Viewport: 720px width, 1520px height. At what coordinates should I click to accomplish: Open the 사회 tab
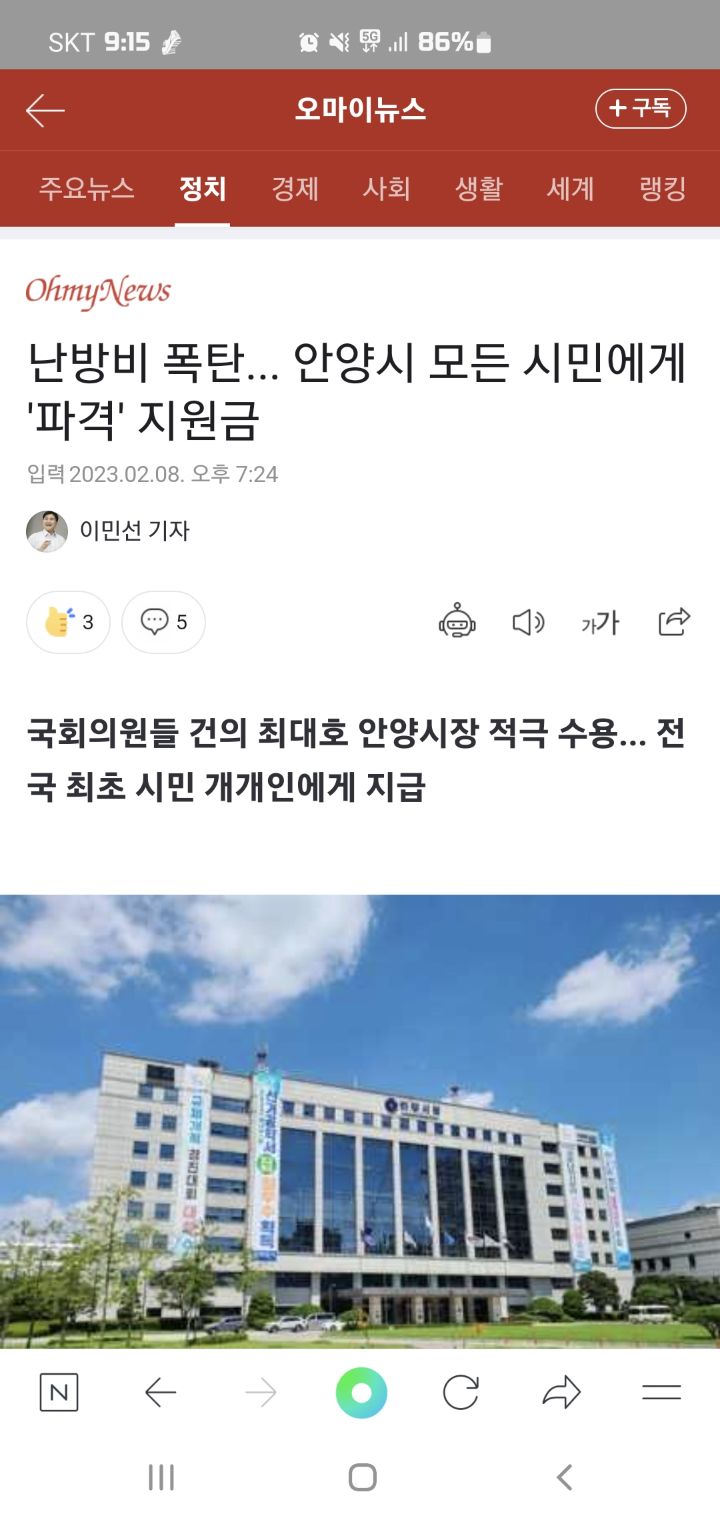pos(386,188)
